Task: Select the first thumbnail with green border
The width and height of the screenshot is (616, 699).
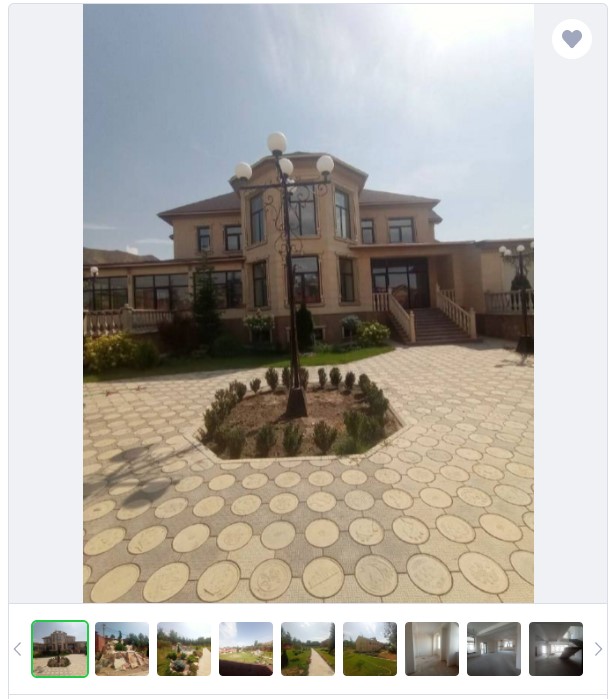Action: 60,649
